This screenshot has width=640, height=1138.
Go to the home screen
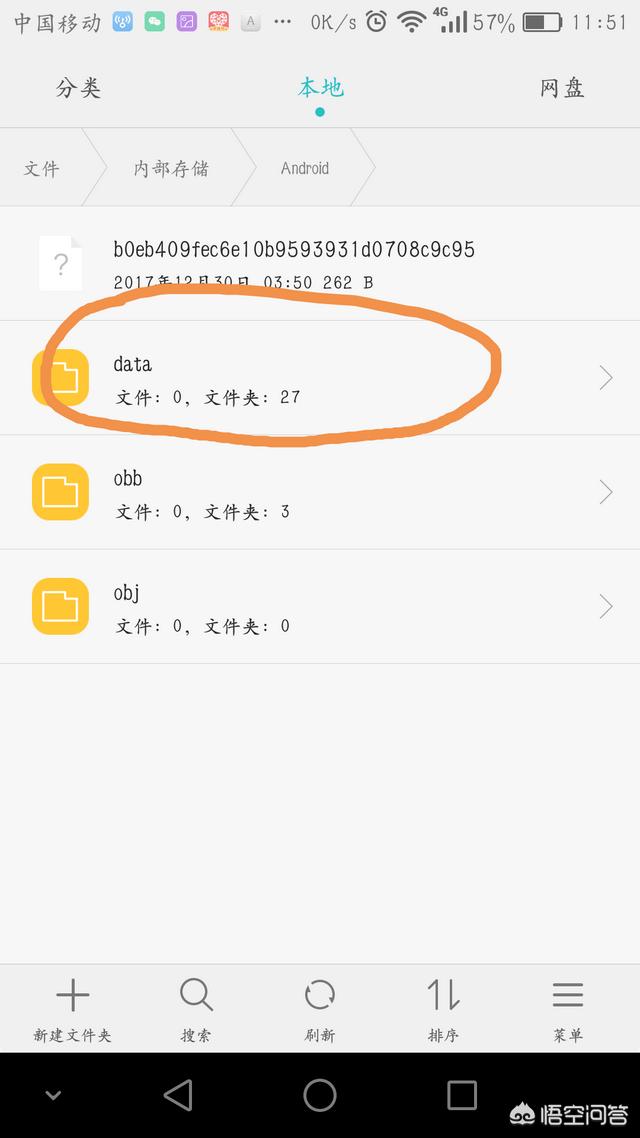click(x=320, y=1095)
